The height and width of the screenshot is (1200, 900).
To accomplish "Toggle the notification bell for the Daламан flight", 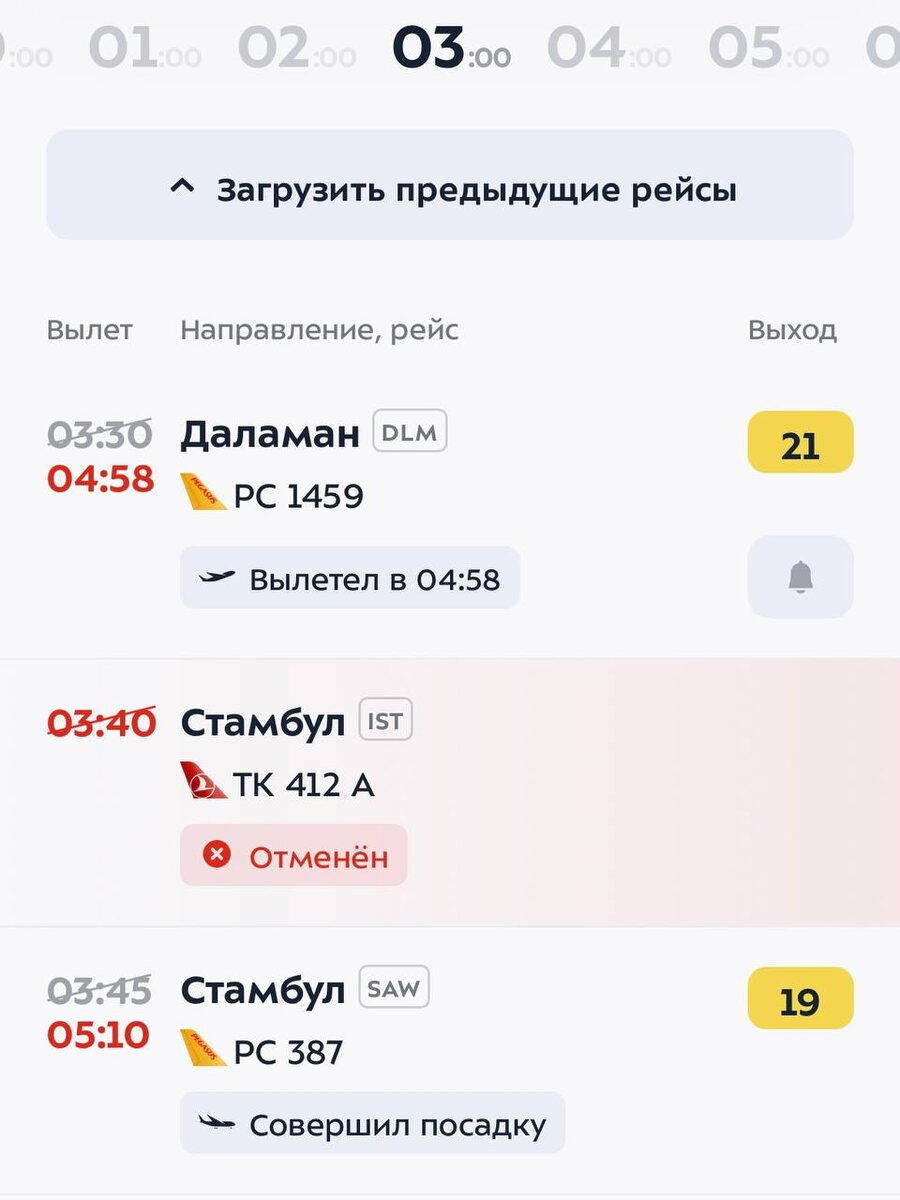I will 800,578.
